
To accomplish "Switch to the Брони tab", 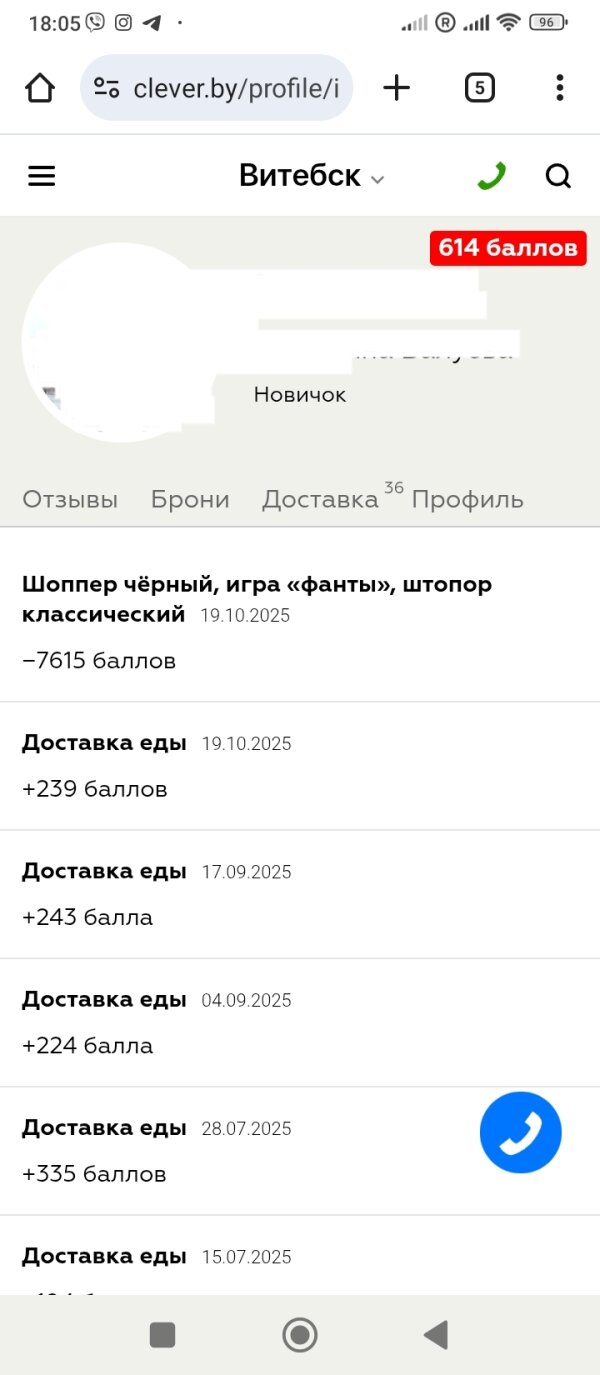I will [x=190, y=499].
